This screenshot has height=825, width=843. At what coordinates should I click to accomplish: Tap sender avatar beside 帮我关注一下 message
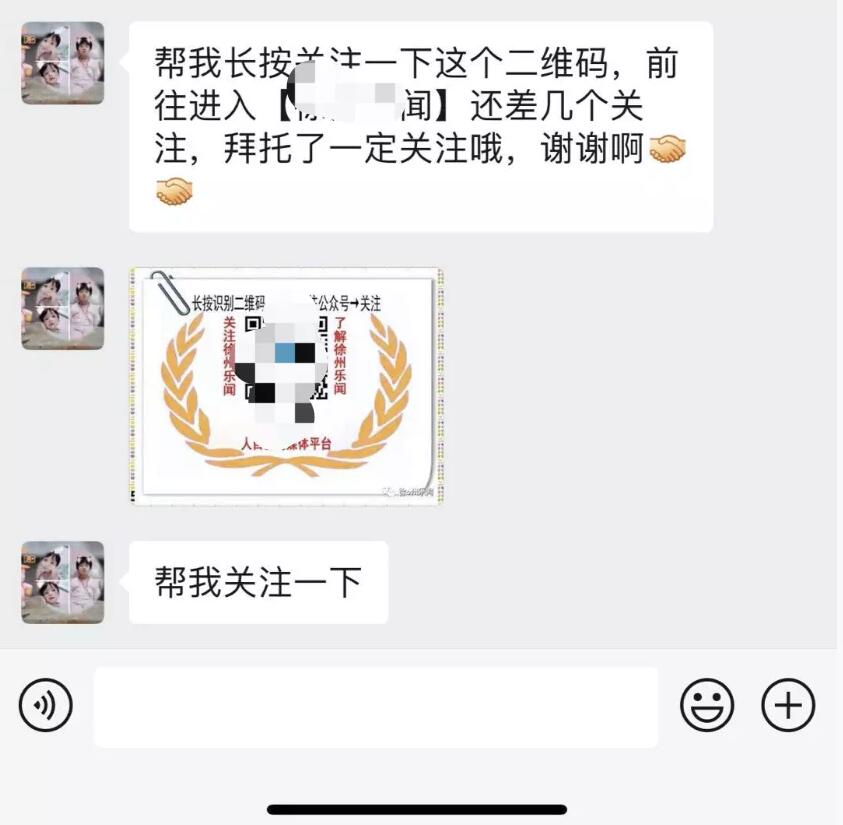tap(63, 583)
